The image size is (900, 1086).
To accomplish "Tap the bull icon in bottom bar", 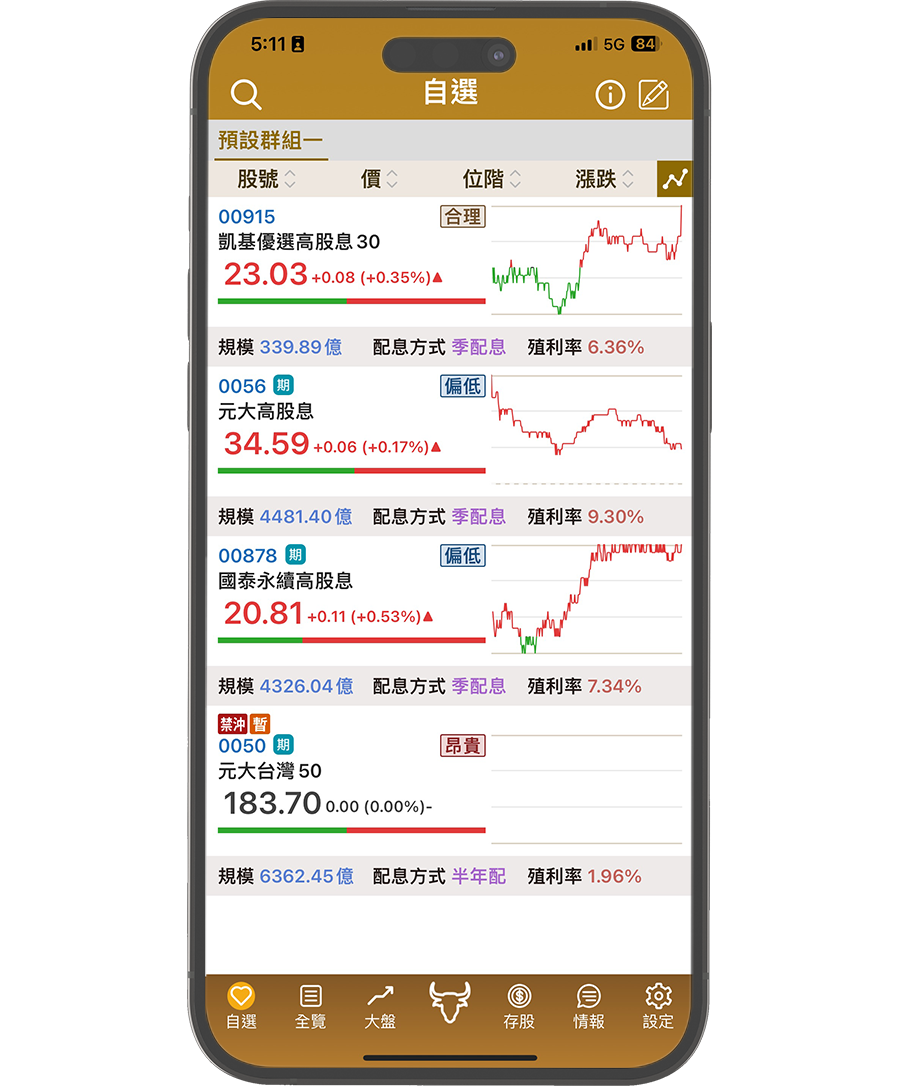I will click(449, 1002).
